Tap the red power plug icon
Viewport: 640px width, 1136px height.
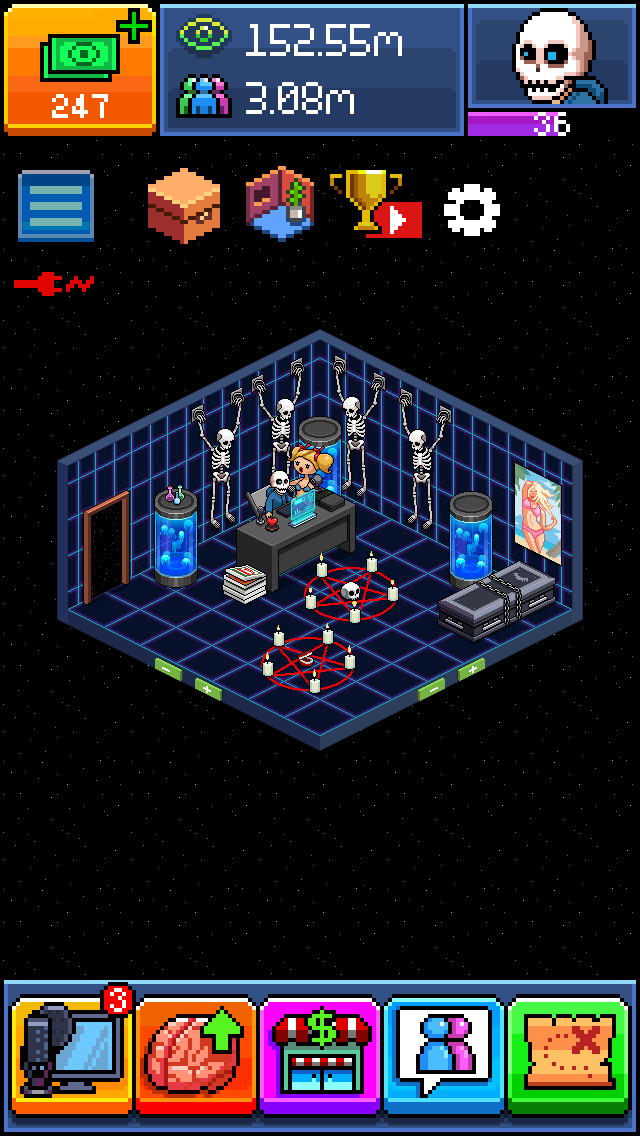(x=54, y=285)
